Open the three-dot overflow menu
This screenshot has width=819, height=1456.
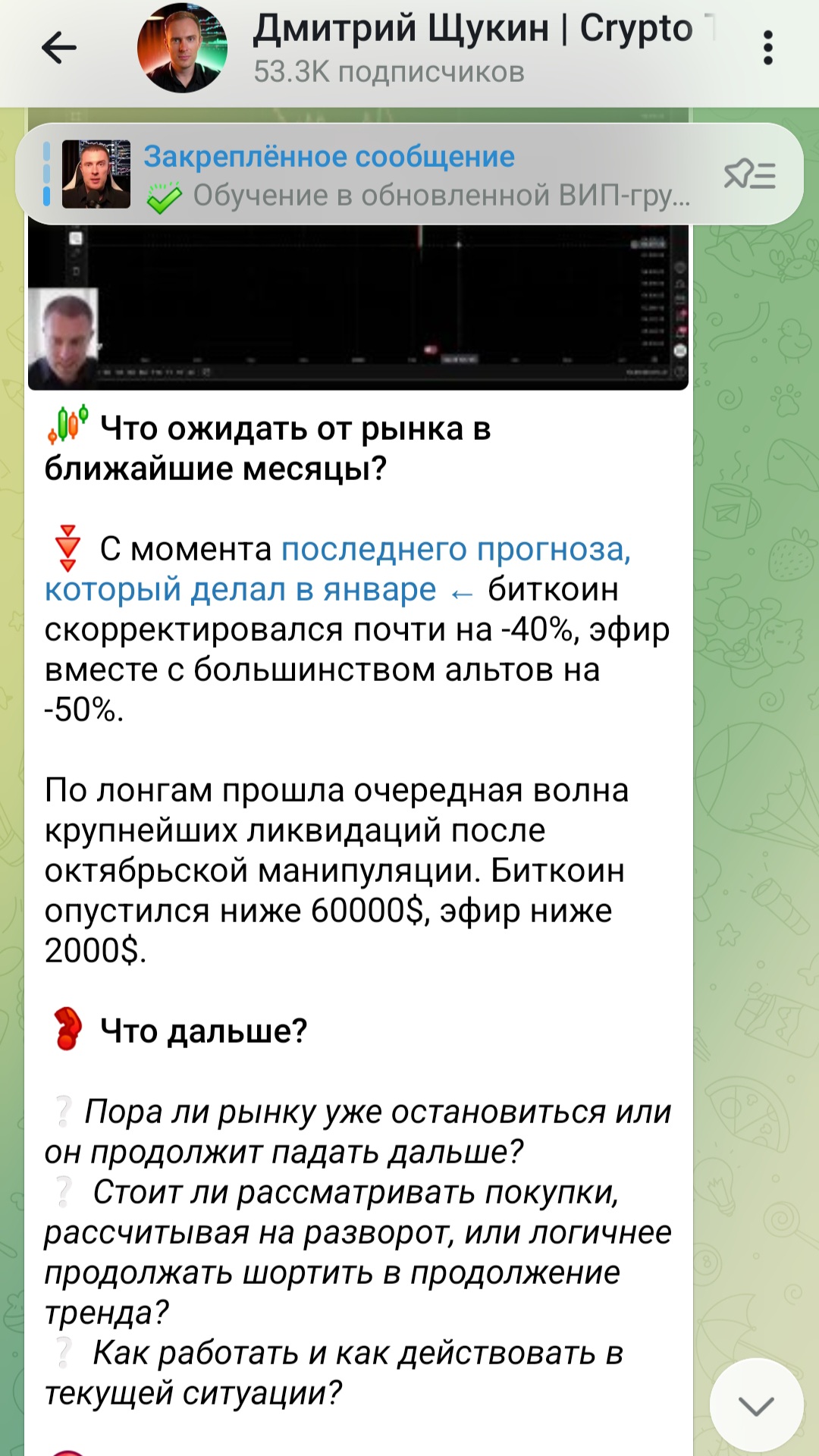[x=767, y=49]
